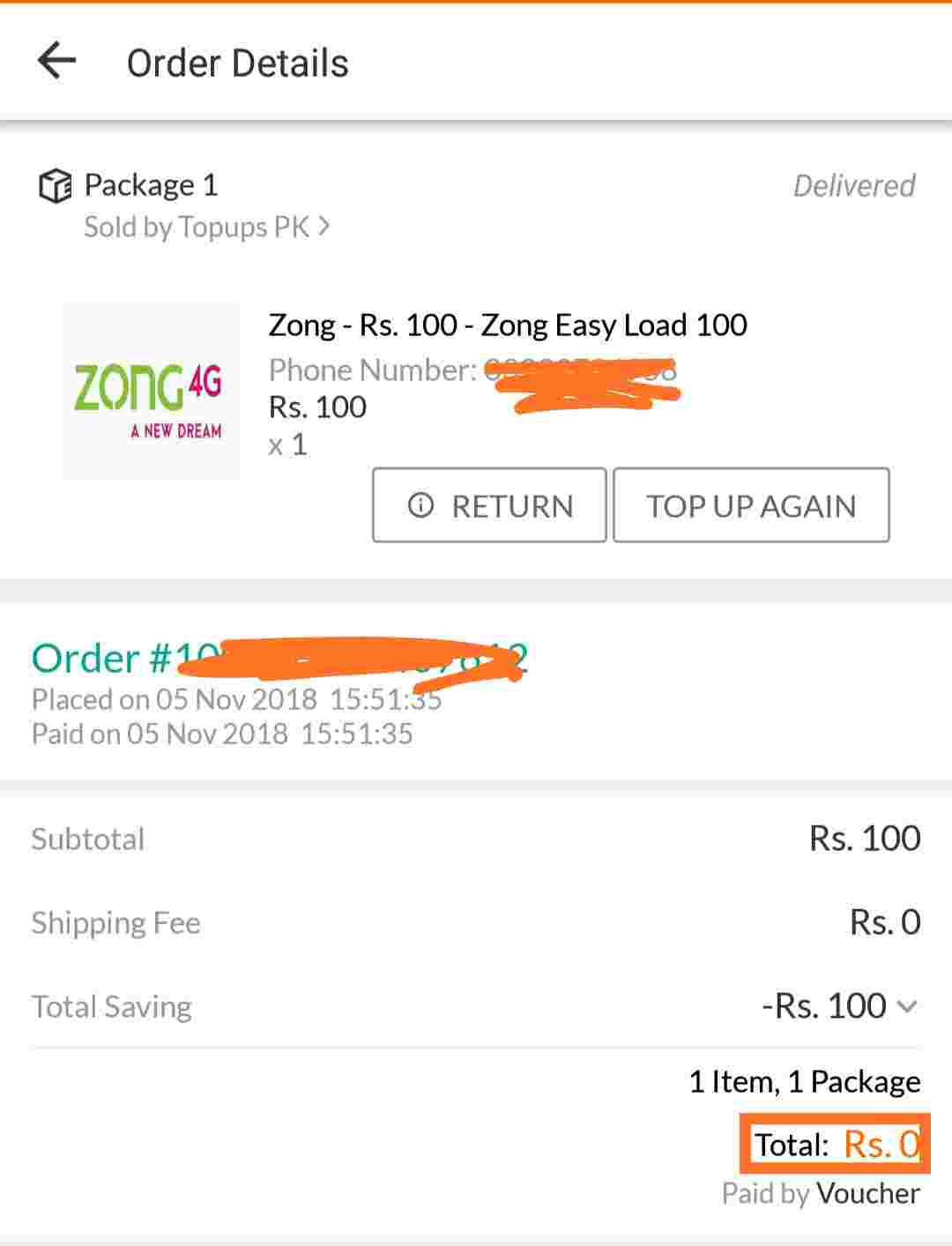Click the Voucher payment method text
The image size is (952, 1246).
868,1193
